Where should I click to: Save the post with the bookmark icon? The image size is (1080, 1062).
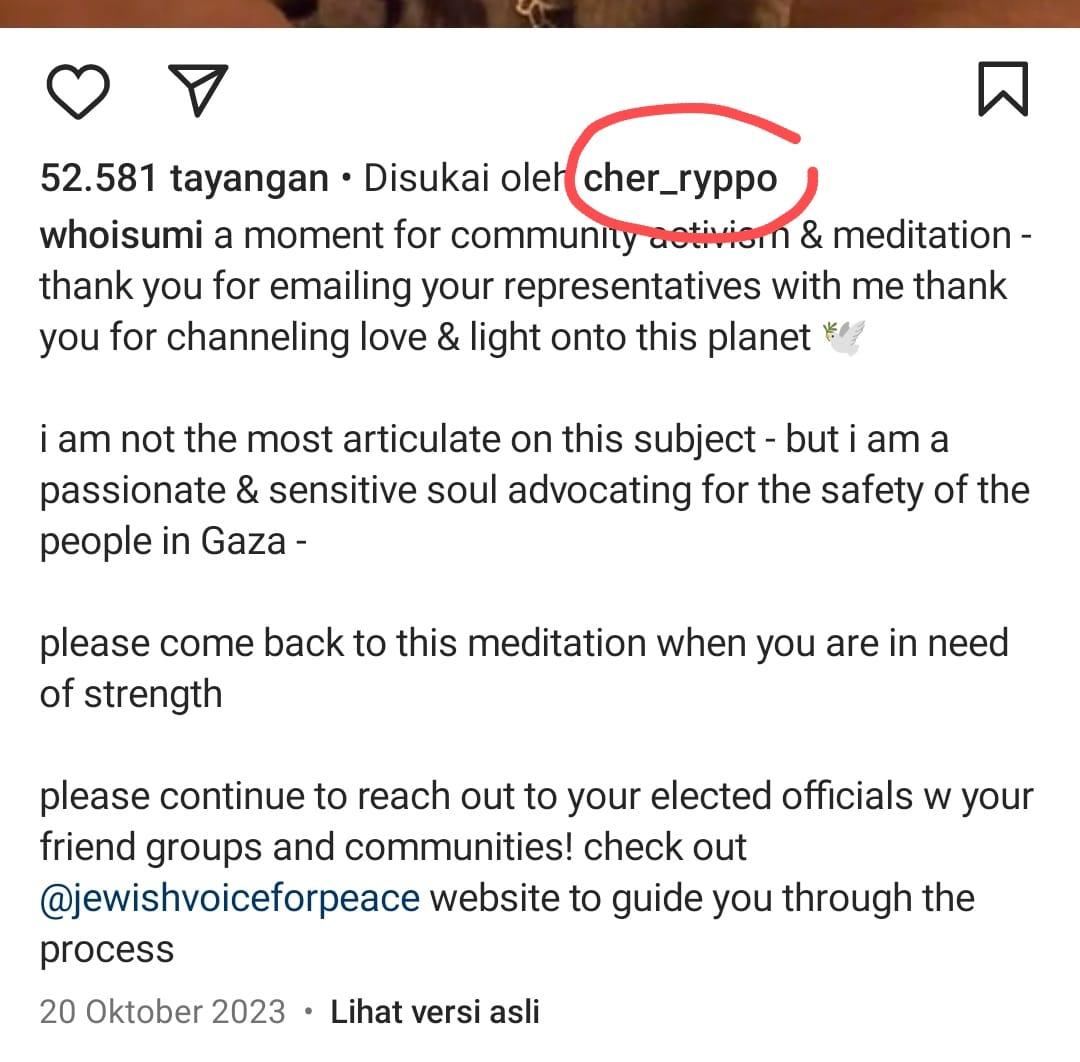point(1001,90)
